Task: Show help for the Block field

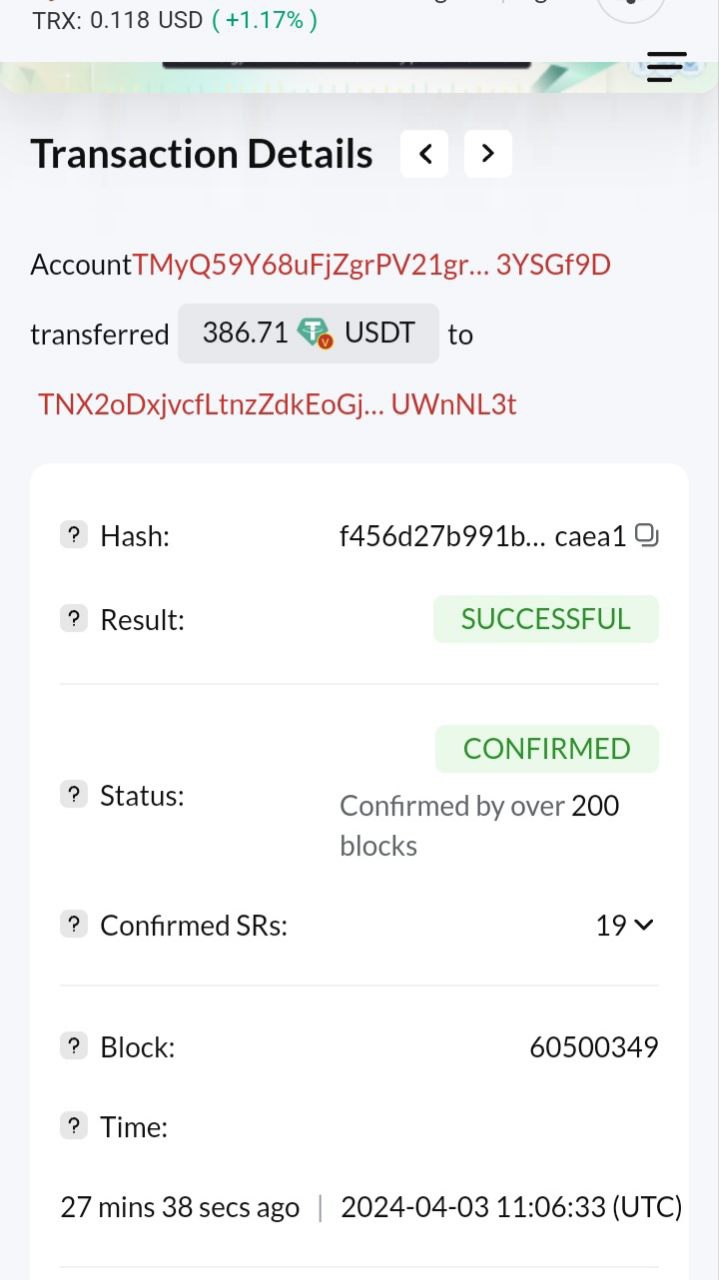Action: coord(74,1047)
